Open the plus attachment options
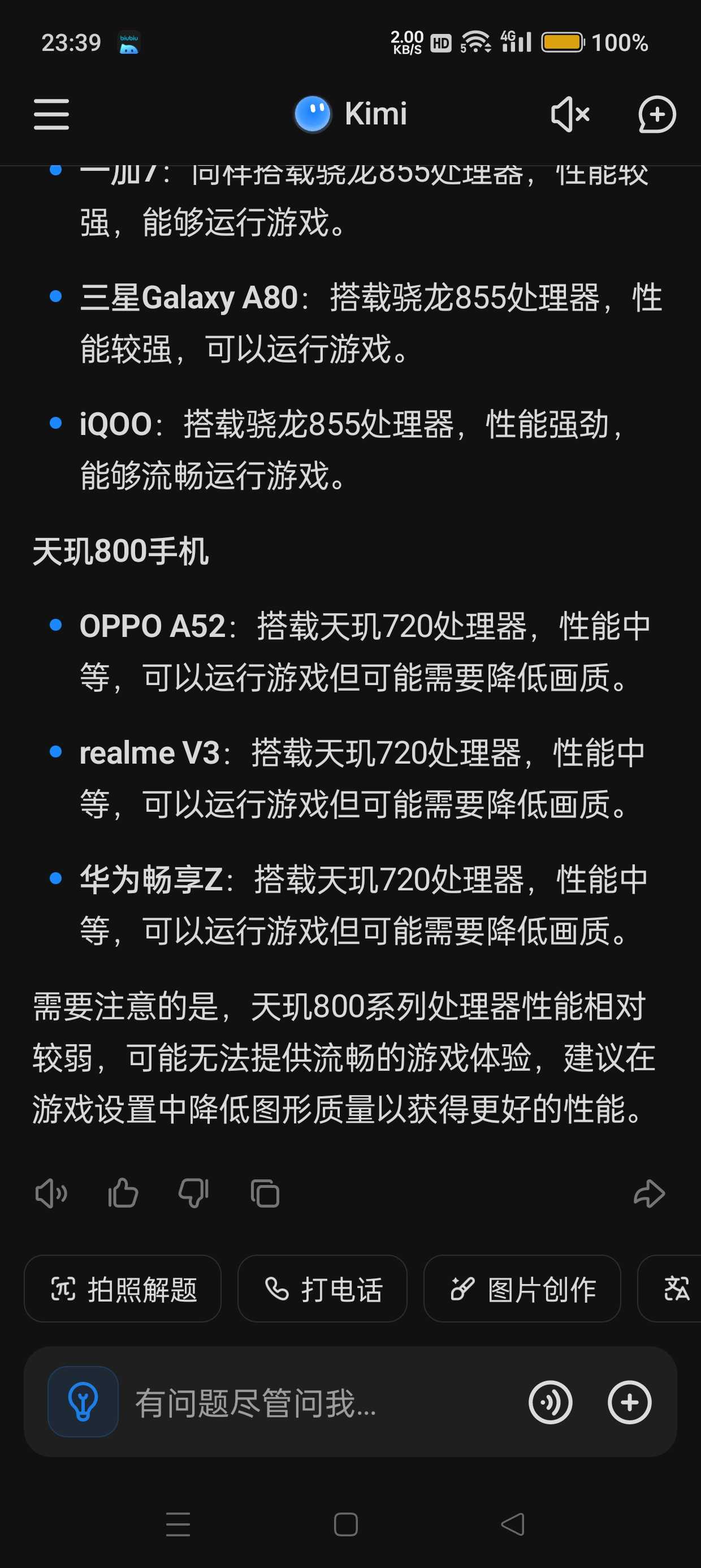Image resolution: width=701 pixels, height=1568 pixels. (x=629, y=1402)
